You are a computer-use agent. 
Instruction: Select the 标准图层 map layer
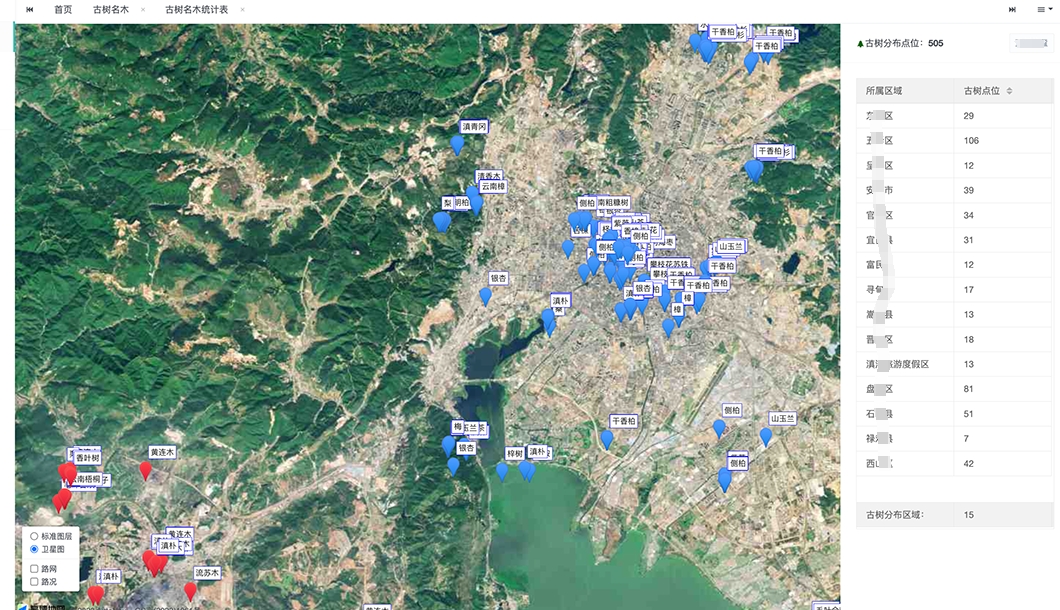34,537
